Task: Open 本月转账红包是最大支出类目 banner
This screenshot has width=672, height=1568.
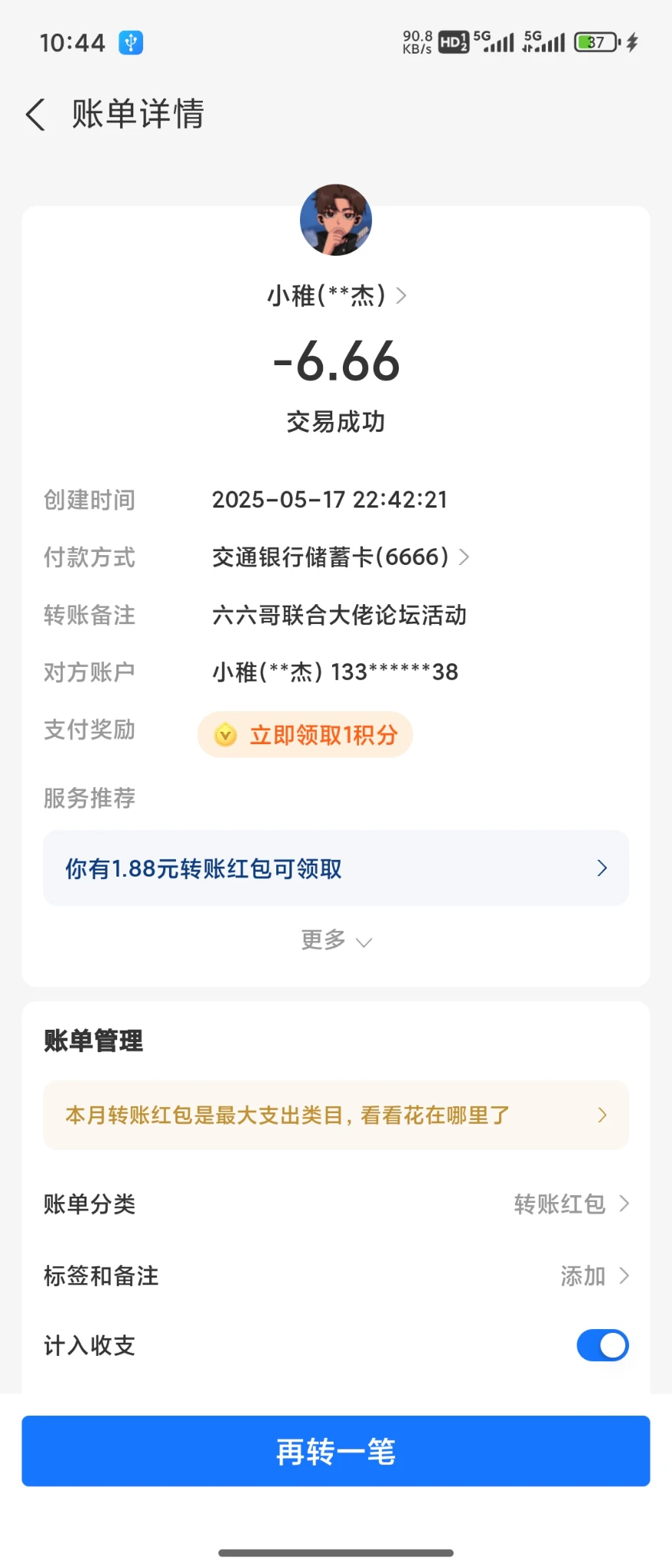Action: pyautogui.click(x=335, y=1115)
